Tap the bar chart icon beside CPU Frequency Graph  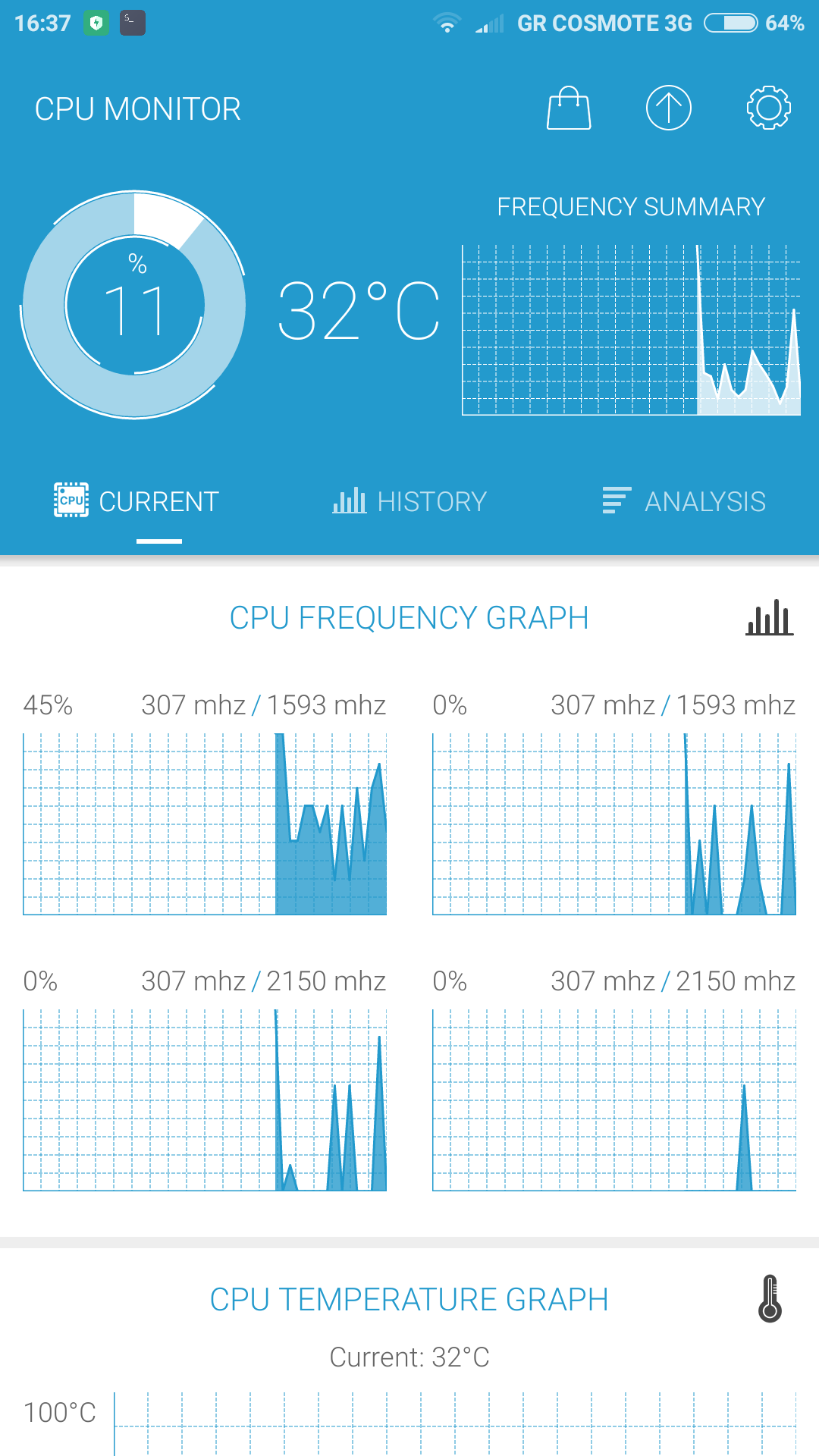coord(769,617)
